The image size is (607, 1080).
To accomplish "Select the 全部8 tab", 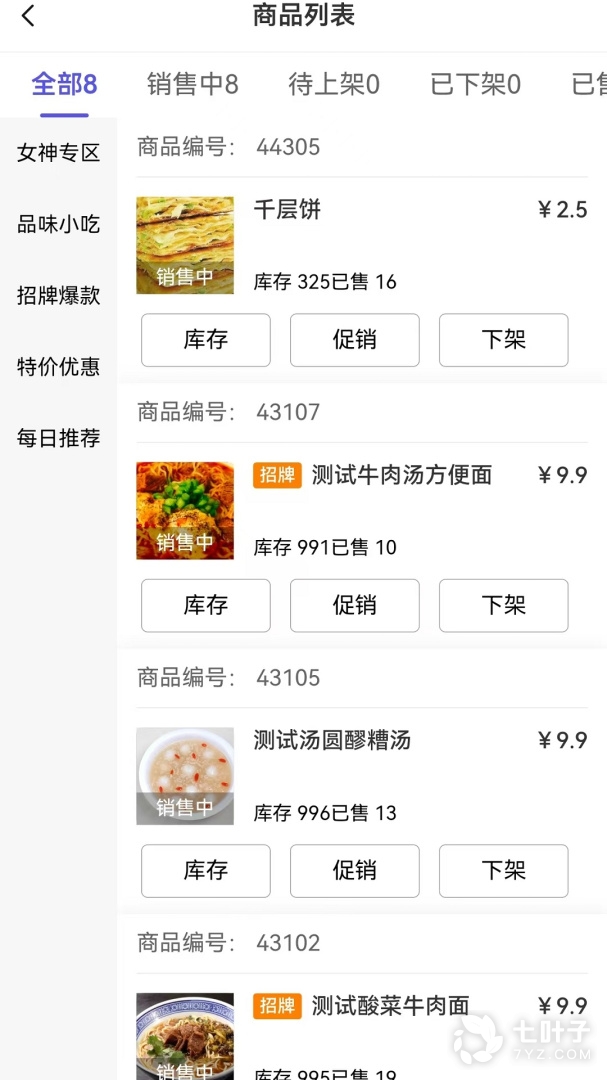I will click(x=64, y=84).
